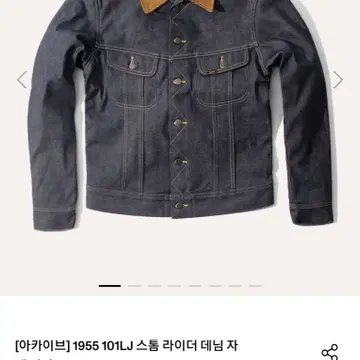Share this denim jacket listing
Viewport: 360px width, 360px height.
pos(330,353)
